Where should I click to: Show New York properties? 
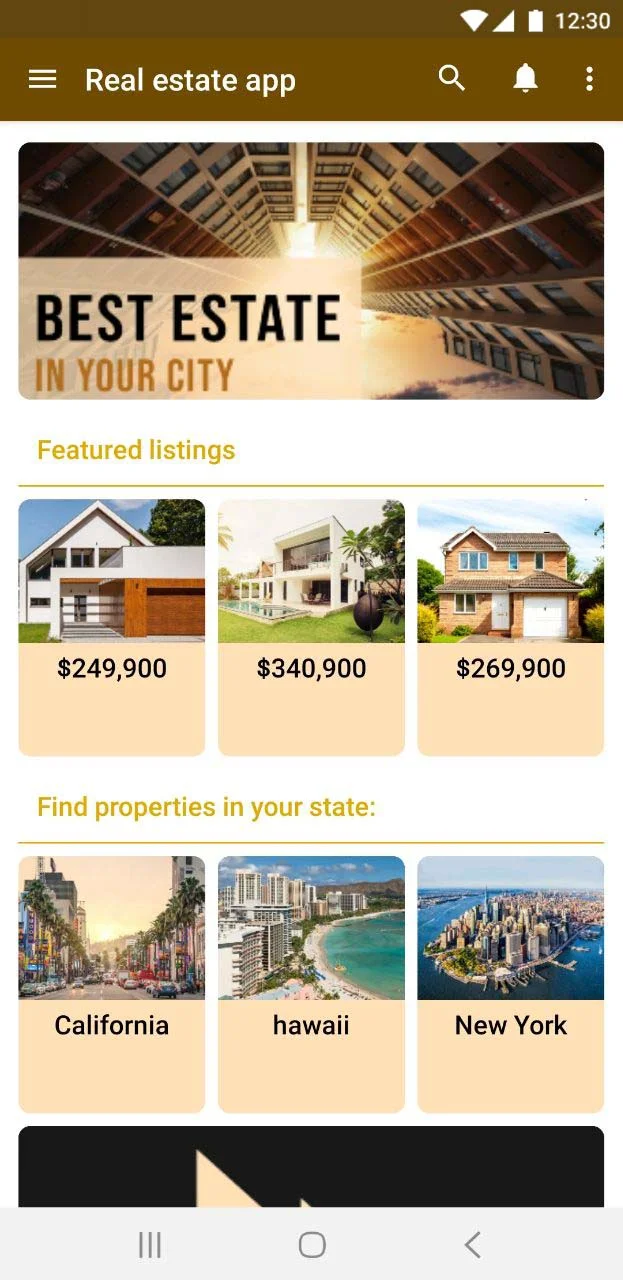(510, 984)
